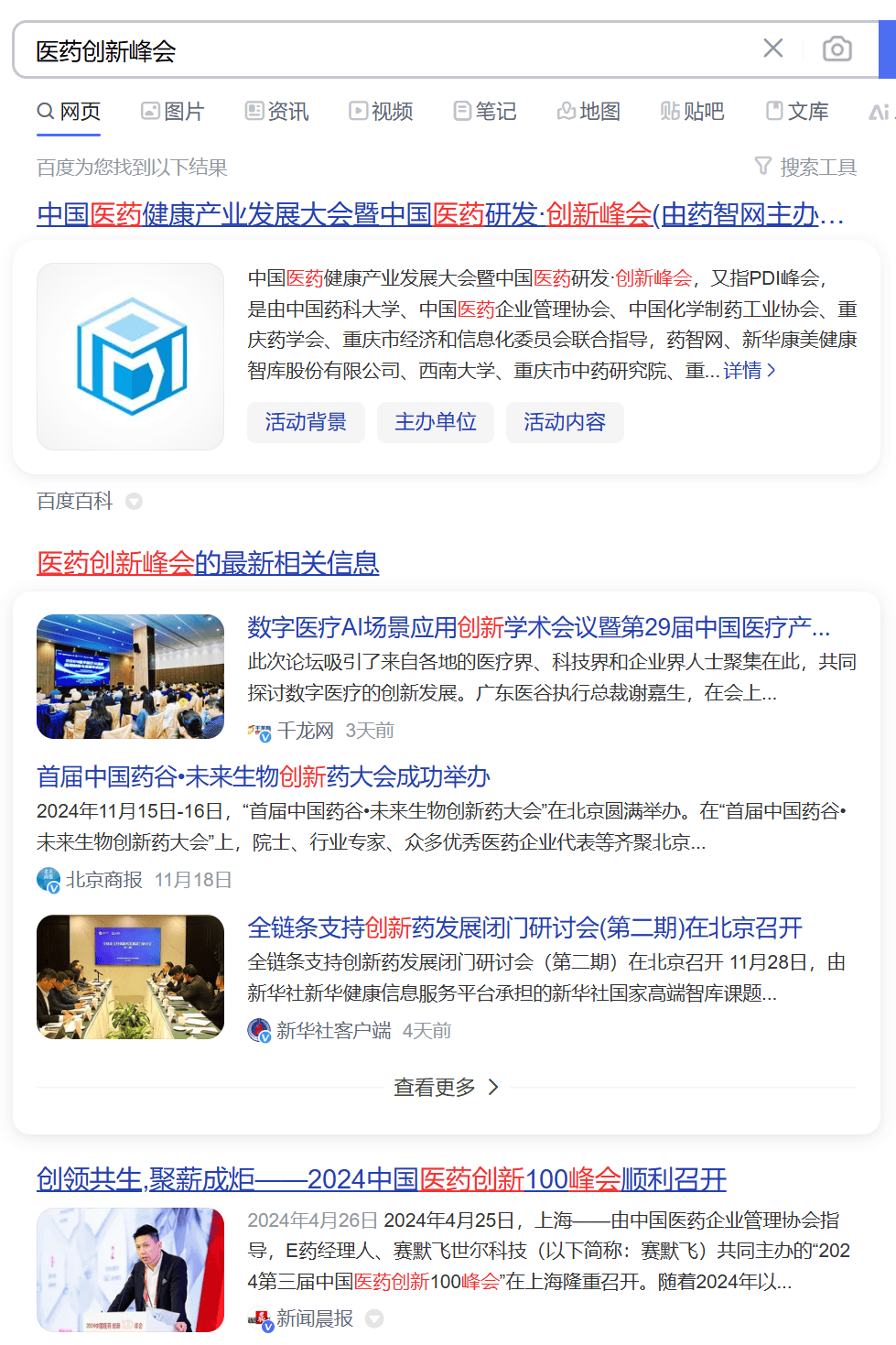Viewport: 896px width, 1345px height.
Task: Open camera image search
Action: (x=837, y=49)
